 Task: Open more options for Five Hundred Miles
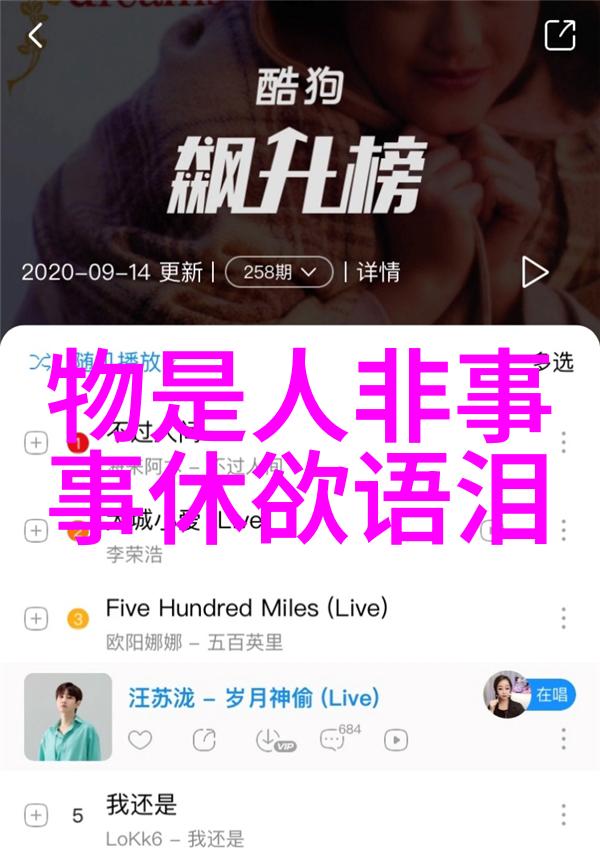coord(564,618)
